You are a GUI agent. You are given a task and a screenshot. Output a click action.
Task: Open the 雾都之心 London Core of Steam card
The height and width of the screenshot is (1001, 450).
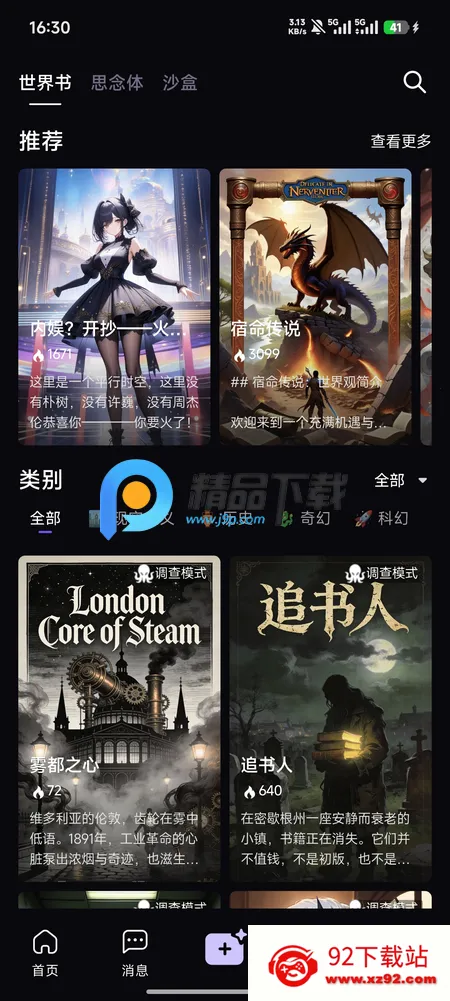pyautogui.click(x=119, y=719)
